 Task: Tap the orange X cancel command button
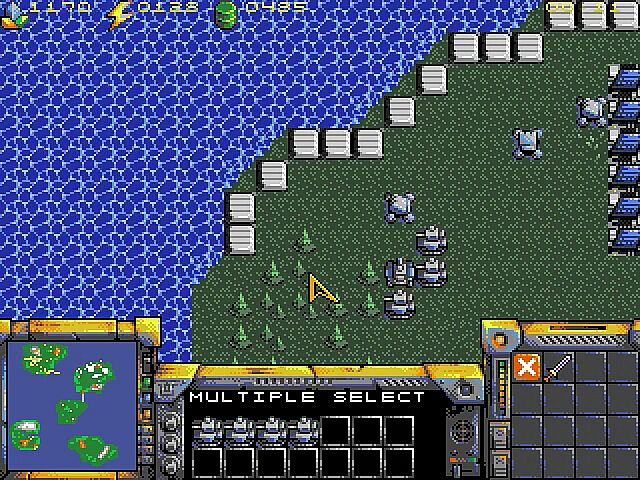pyautogui.click(x=526, y=367)
